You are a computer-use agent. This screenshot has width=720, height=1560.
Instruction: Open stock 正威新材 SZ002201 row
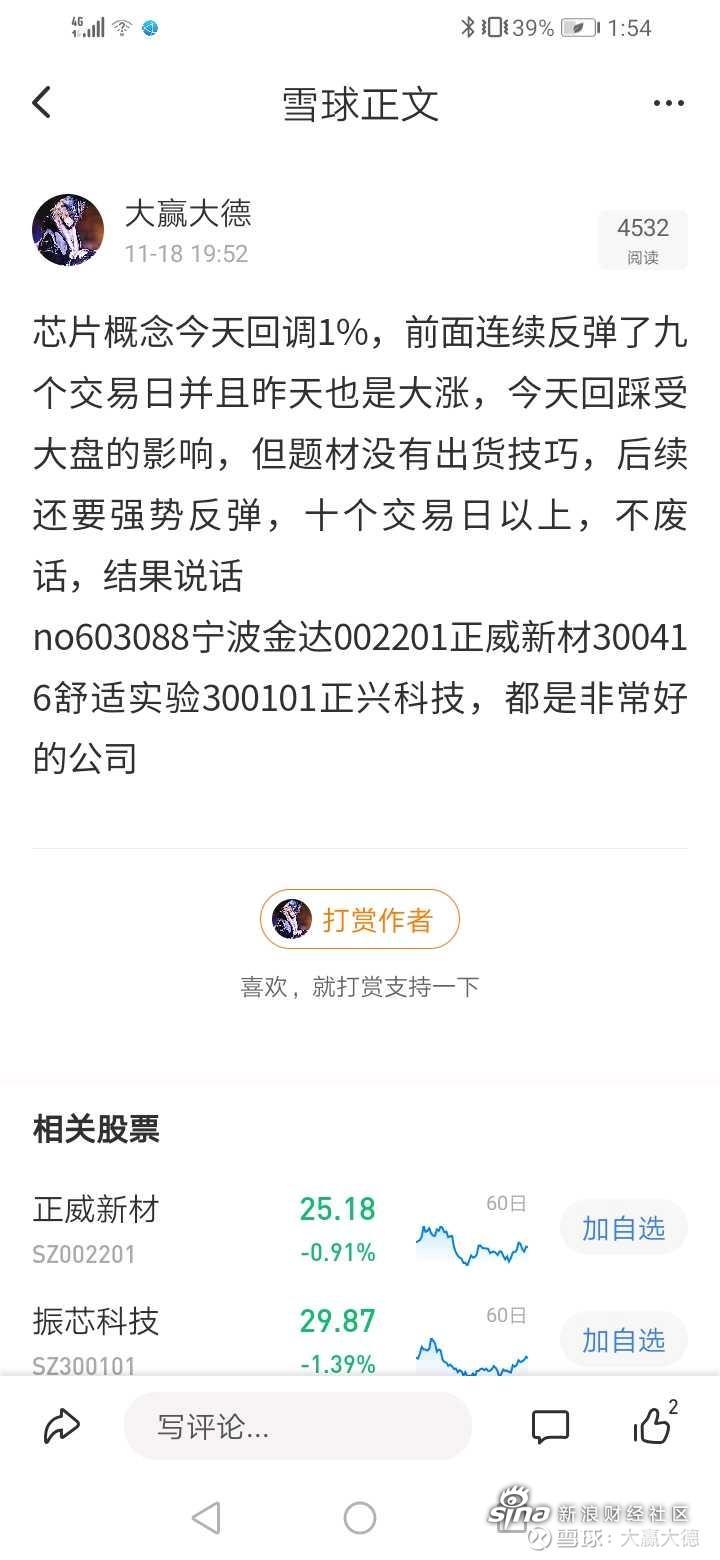[x=200, y=1229]
